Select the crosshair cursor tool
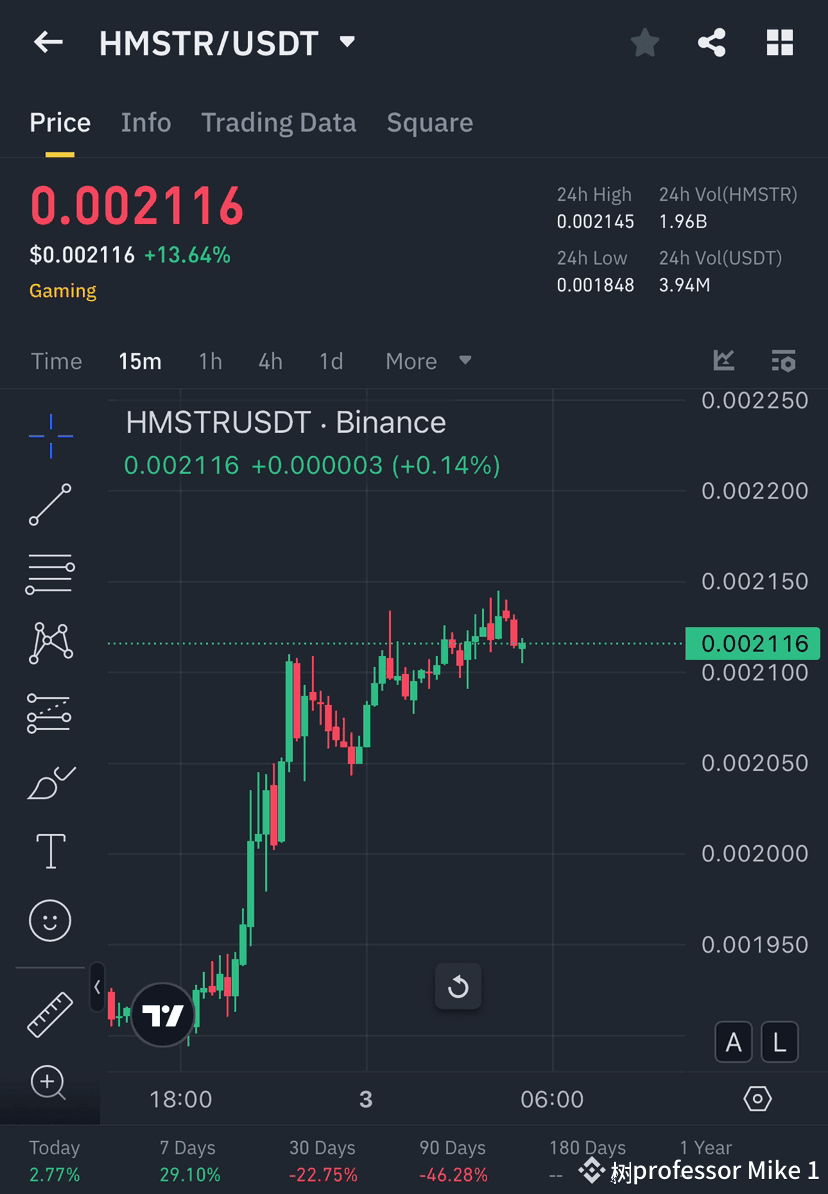This screenshot has width=828, height=1194. (x=50, y=435)
